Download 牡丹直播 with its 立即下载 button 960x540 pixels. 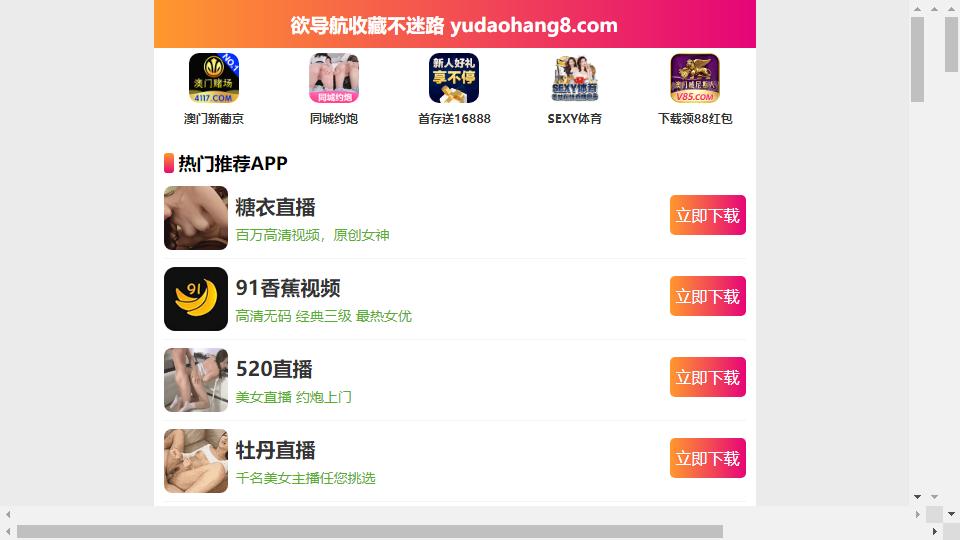[x=707, y=458]
